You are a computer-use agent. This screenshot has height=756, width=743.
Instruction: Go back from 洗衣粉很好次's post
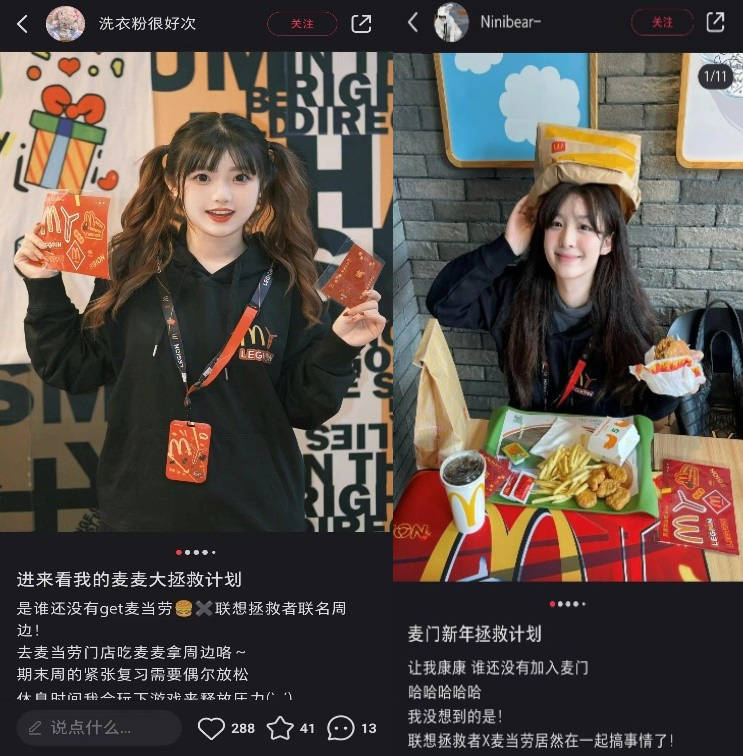[x=22, y=24]
